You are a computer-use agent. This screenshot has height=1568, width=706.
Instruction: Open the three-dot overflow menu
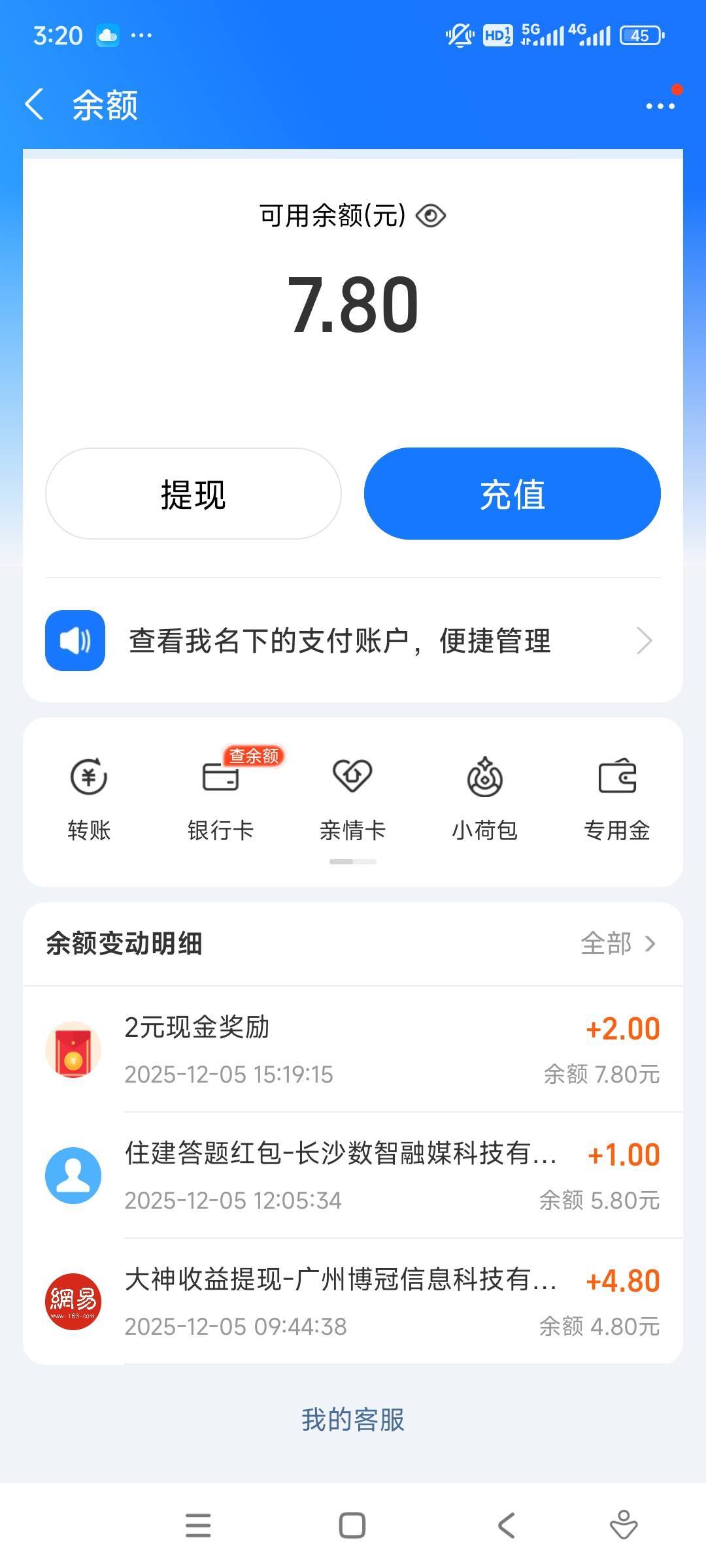tap(660, 106)
